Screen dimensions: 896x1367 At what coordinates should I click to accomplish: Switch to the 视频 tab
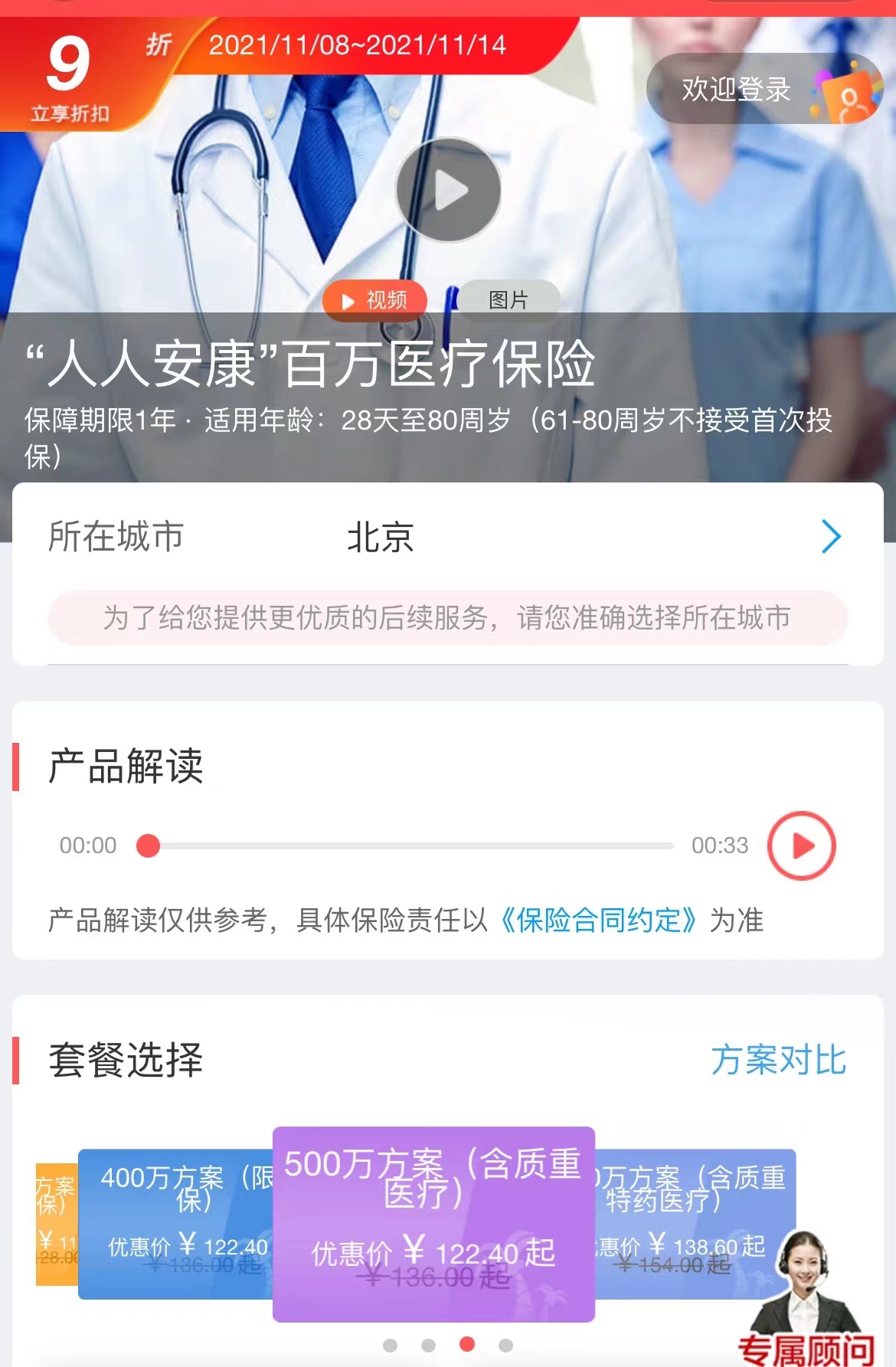pos(374,300)
